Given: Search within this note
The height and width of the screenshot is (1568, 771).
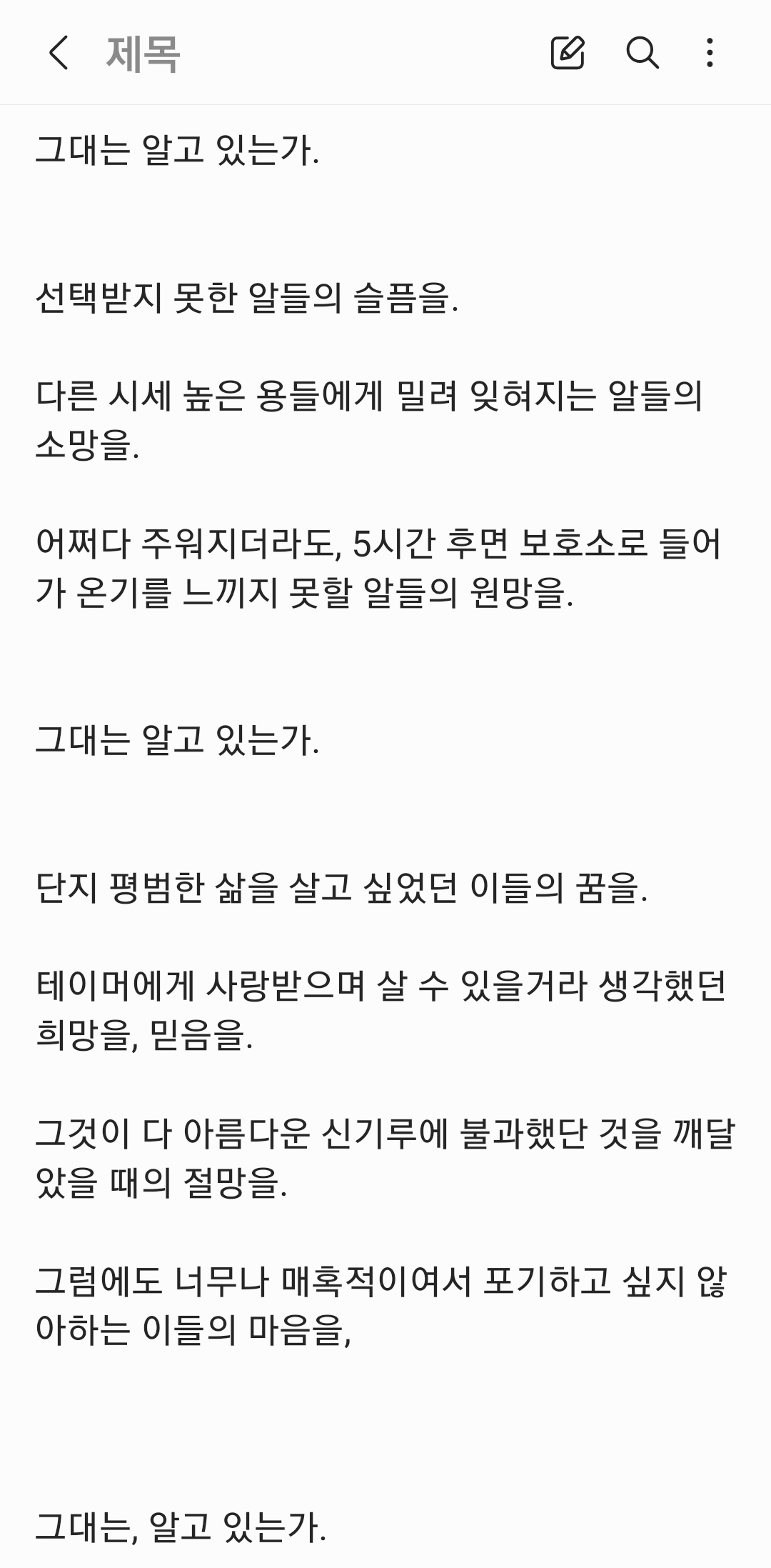Looking at the screenshot, I should [642, 52].
